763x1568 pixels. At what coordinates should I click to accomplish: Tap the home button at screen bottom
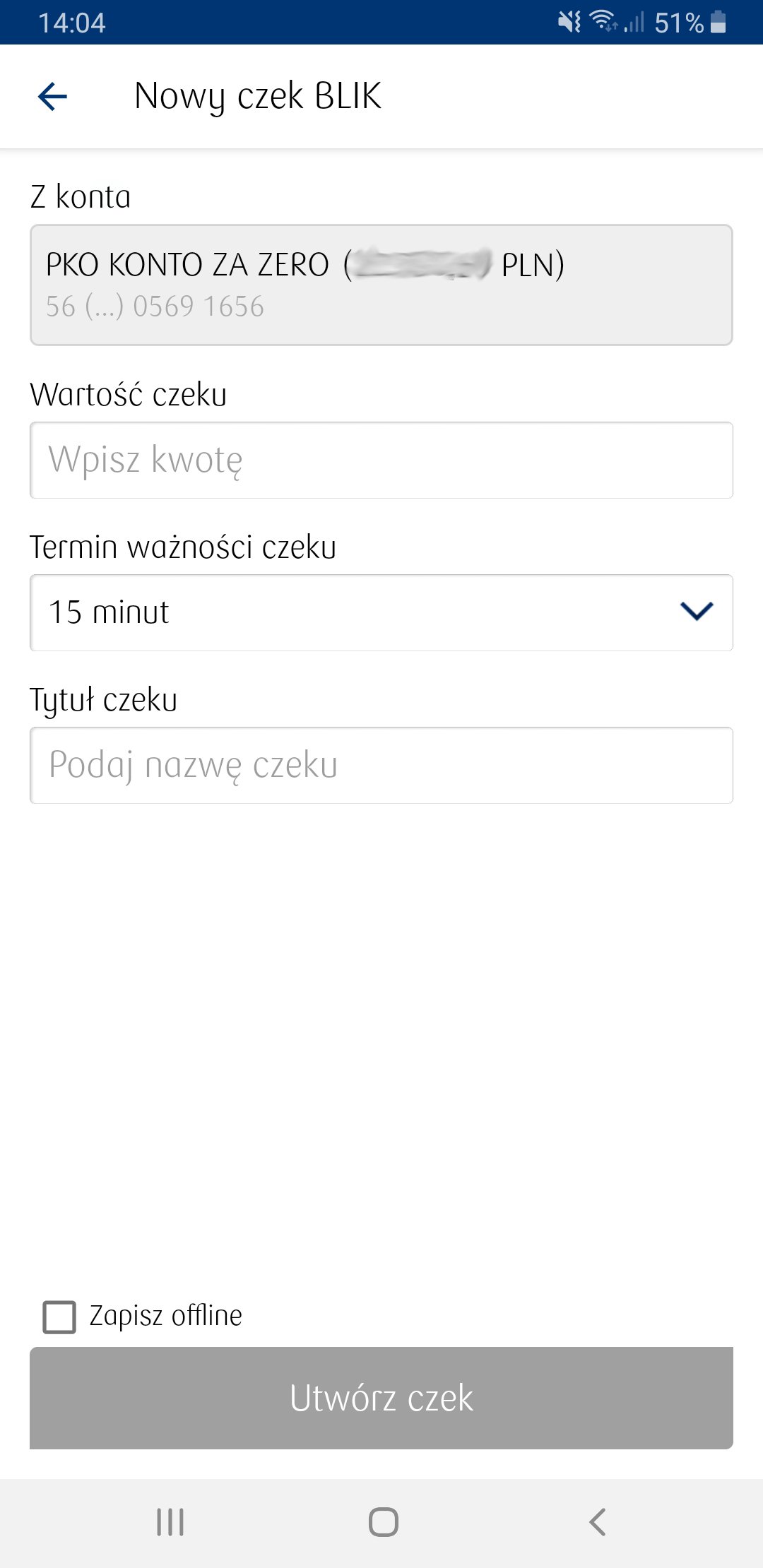point(381,1524)
